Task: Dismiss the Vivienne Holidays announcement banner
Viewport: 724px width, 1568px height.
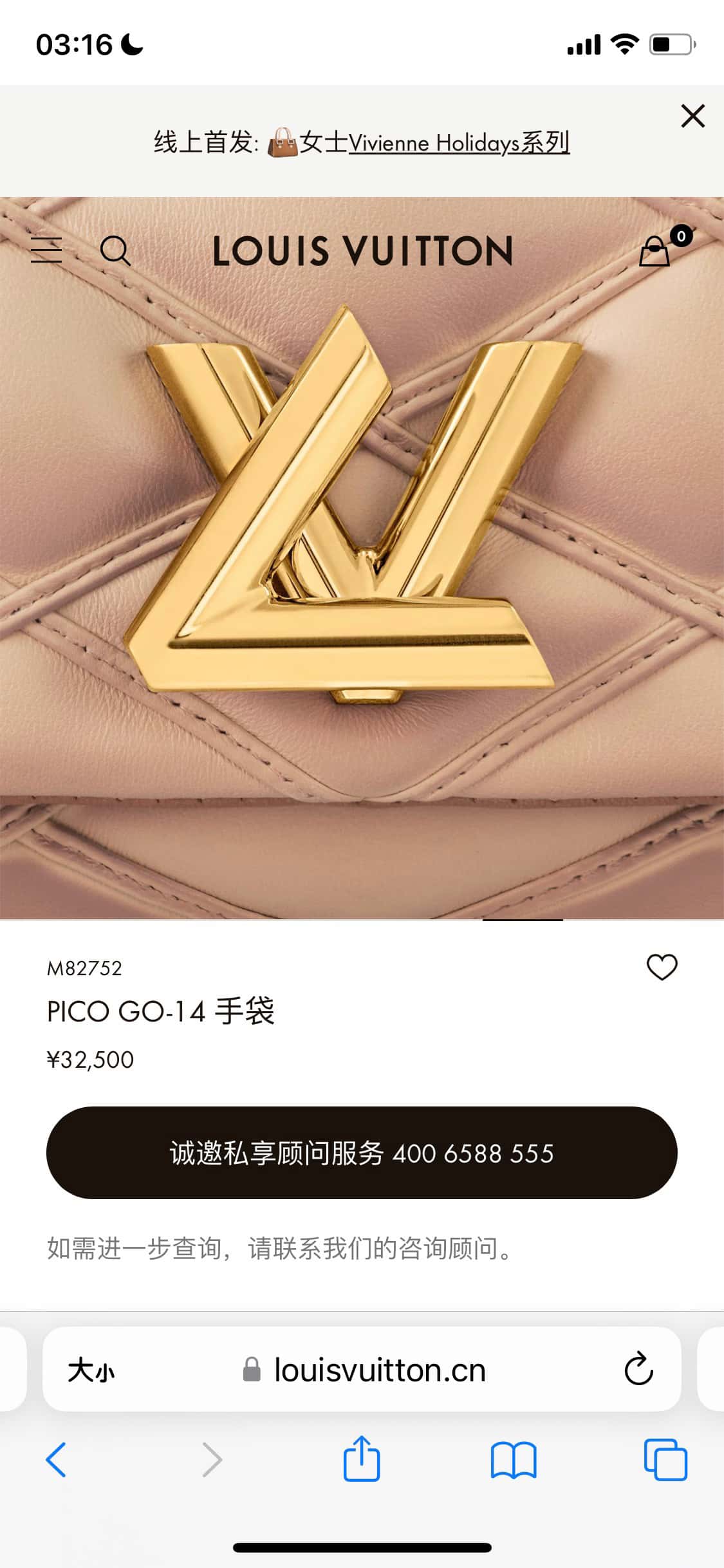Action: pos(692,117)
